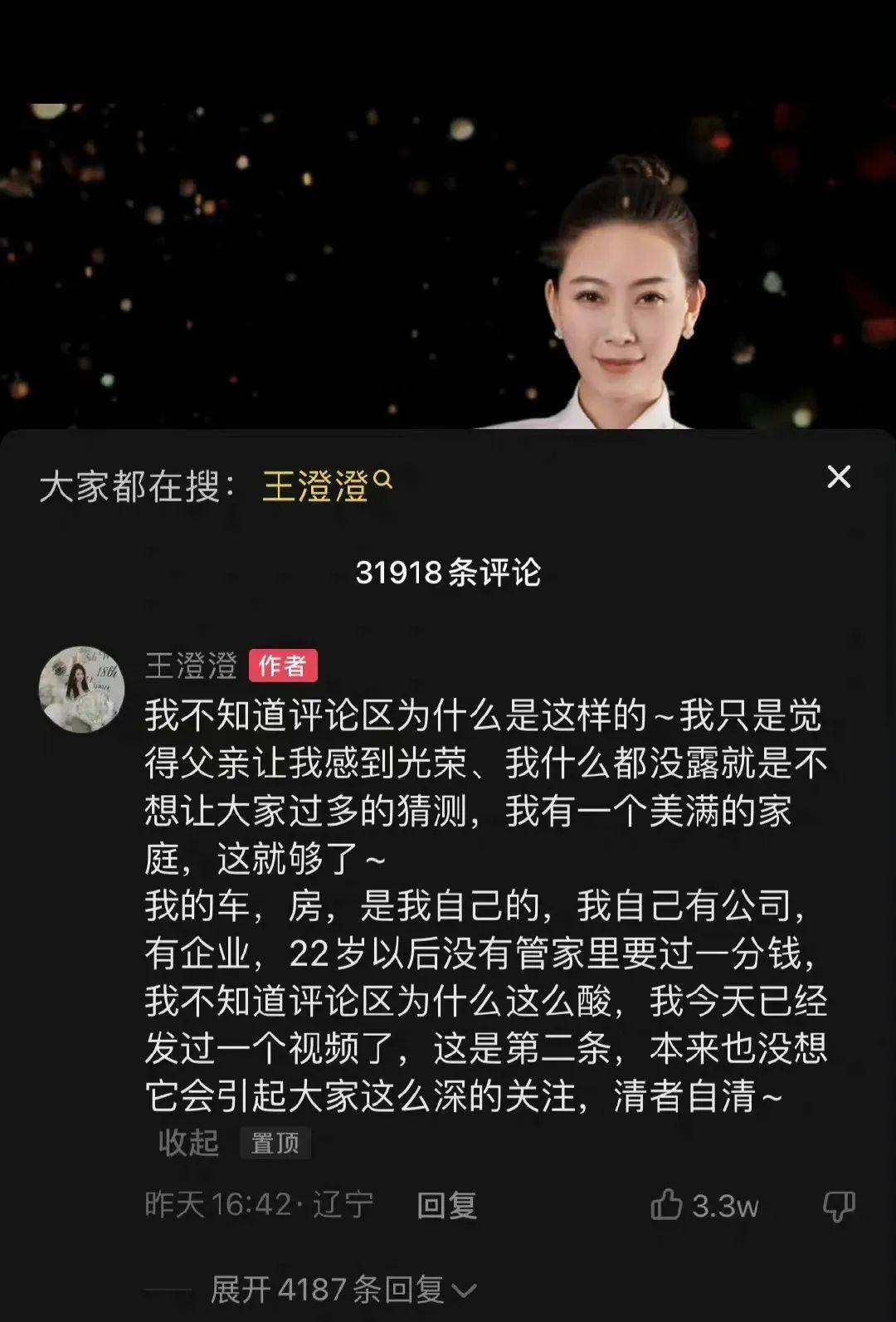Screen dimensions: 896x1322
Task: Search the trending term 王澄澄
Action: (x=325, y=485)
